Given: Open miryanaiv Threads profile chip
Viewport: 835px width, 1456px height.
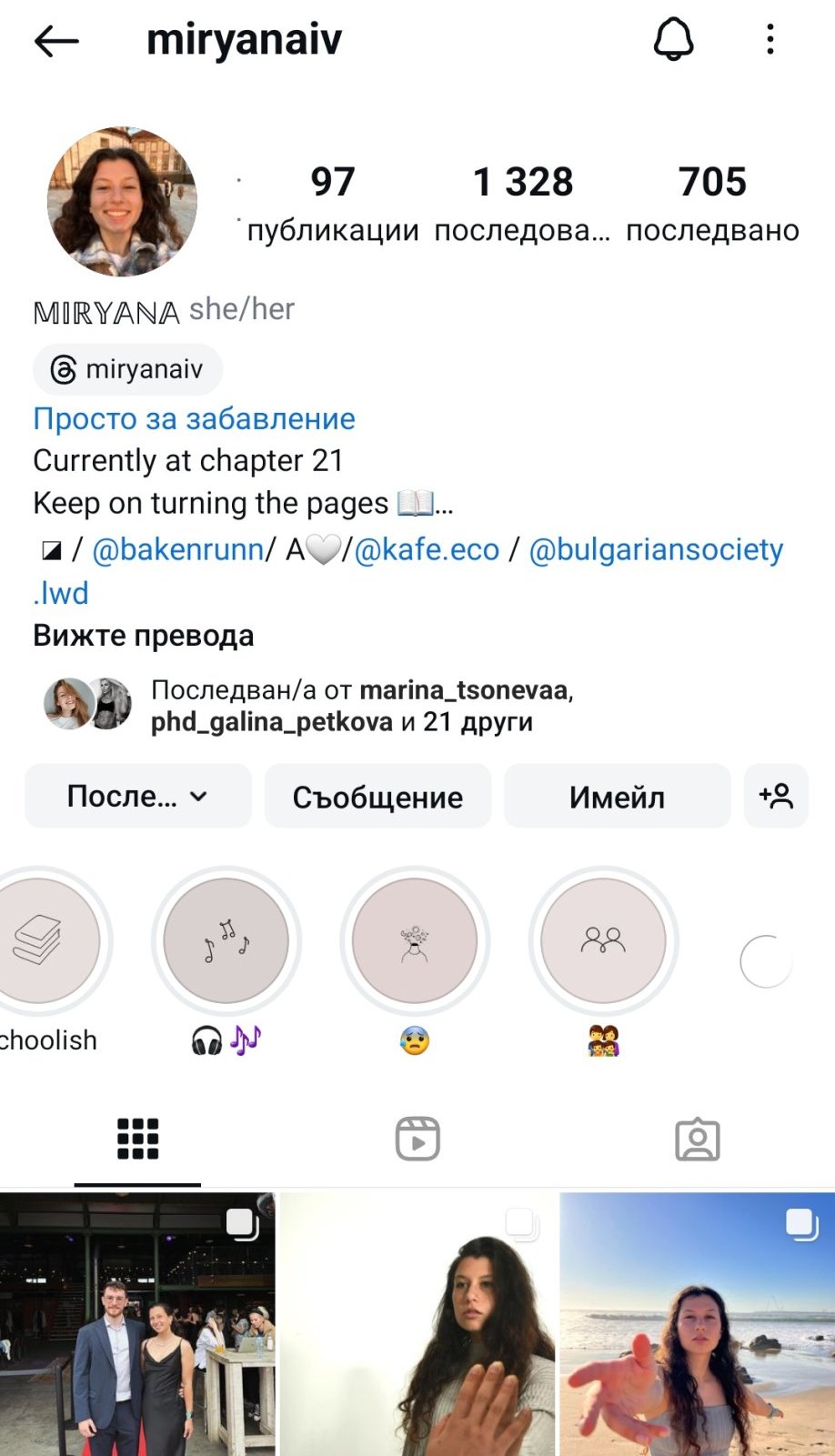Looking at the screenshot, I should click(128, 369).
